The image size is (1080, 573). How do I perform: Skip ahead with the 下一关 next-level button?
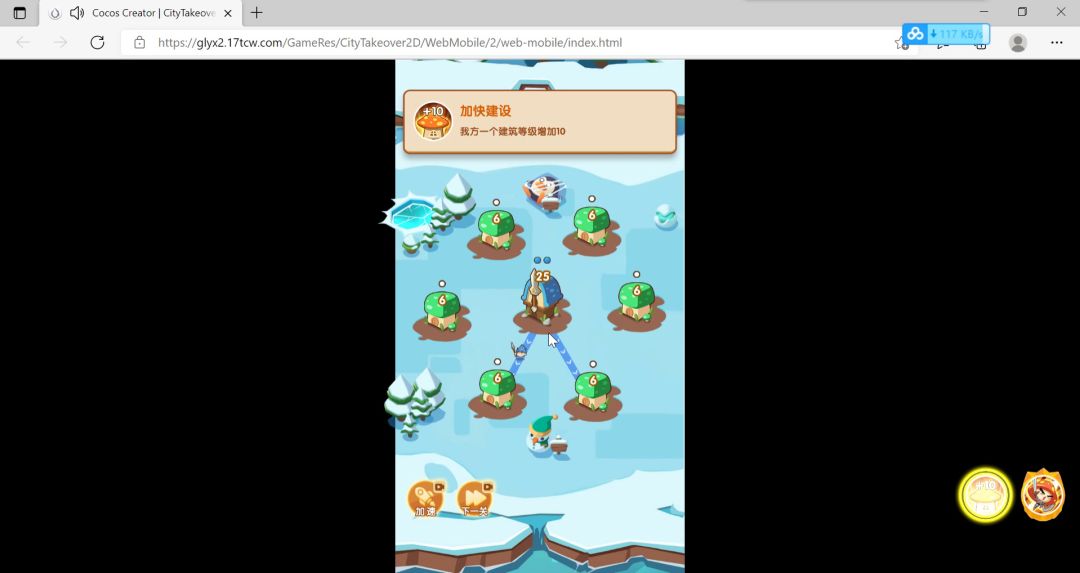[475, 497]
